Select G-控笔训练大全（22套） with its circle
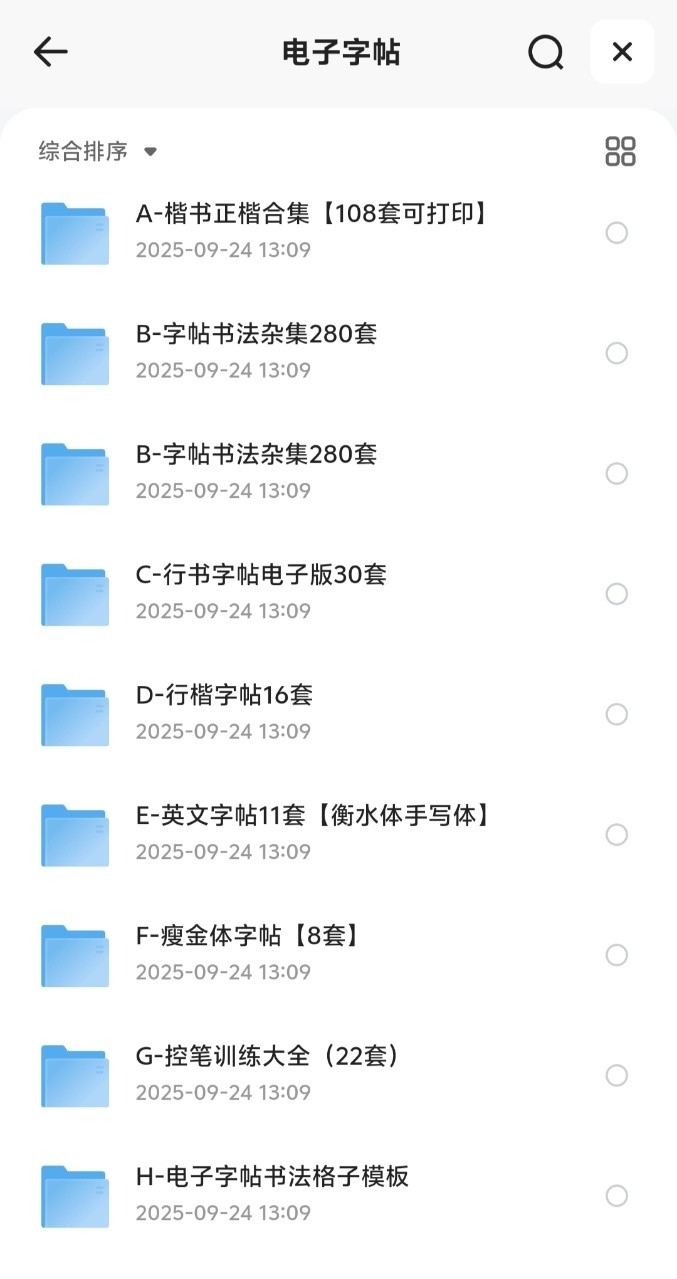The width and height of the screenshot is (677, 1279). [x=617, y=1075]
